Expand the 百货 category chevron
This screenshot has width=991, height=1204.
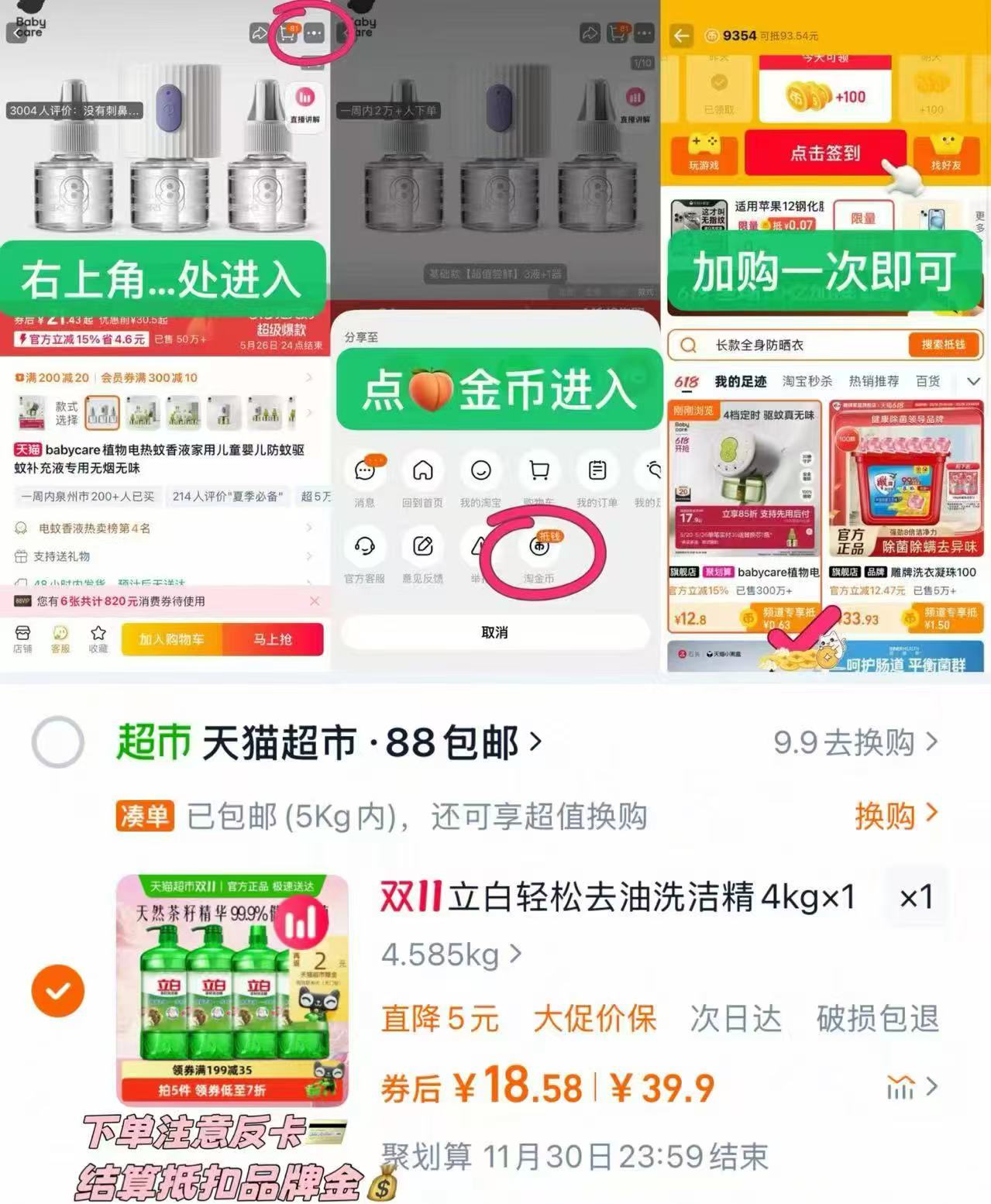coord(972,381)
